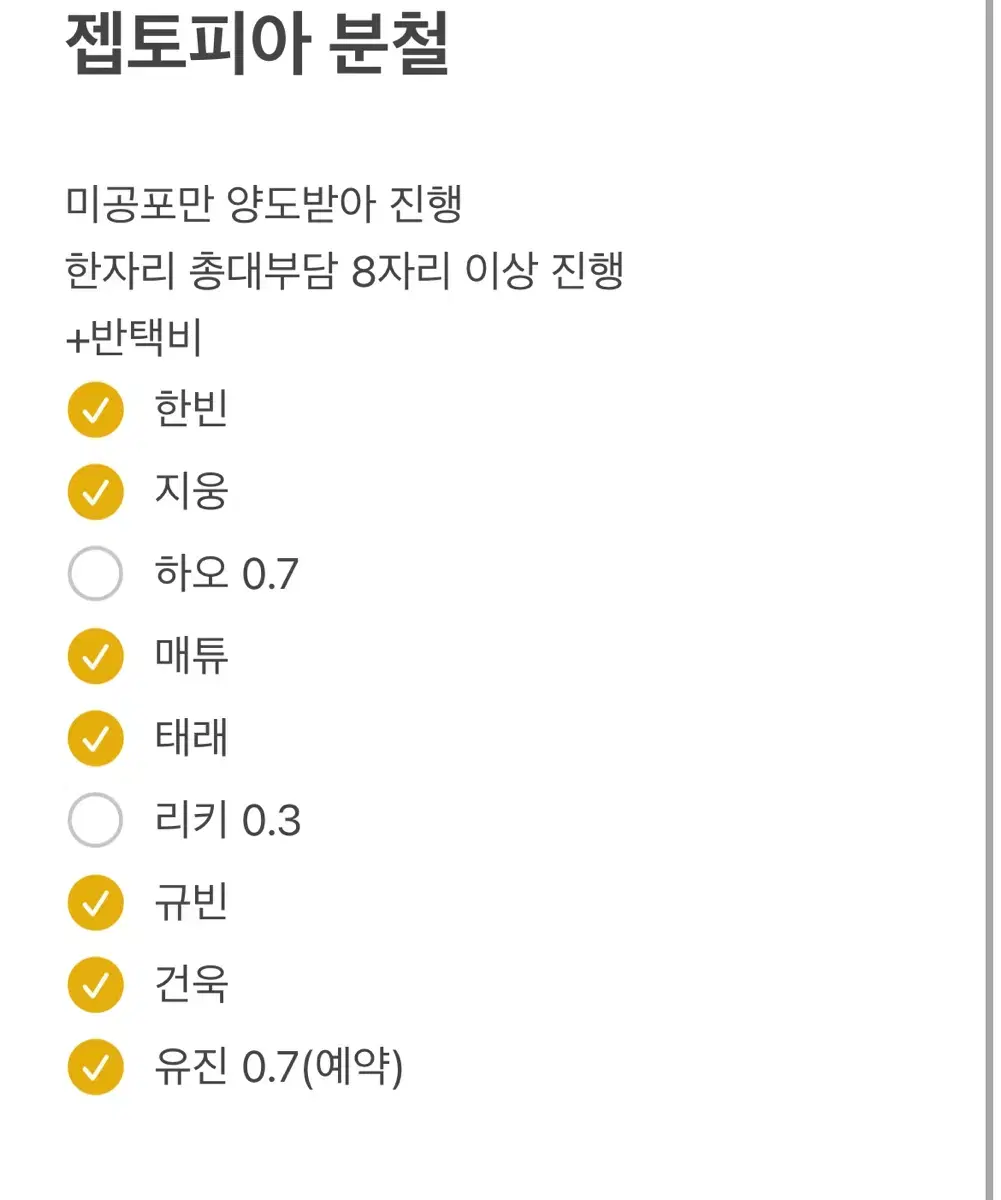The height and width of the screenshot is (1200, 1001).
Task: Click the yellow check icon beside 태래
Action: 95,738
